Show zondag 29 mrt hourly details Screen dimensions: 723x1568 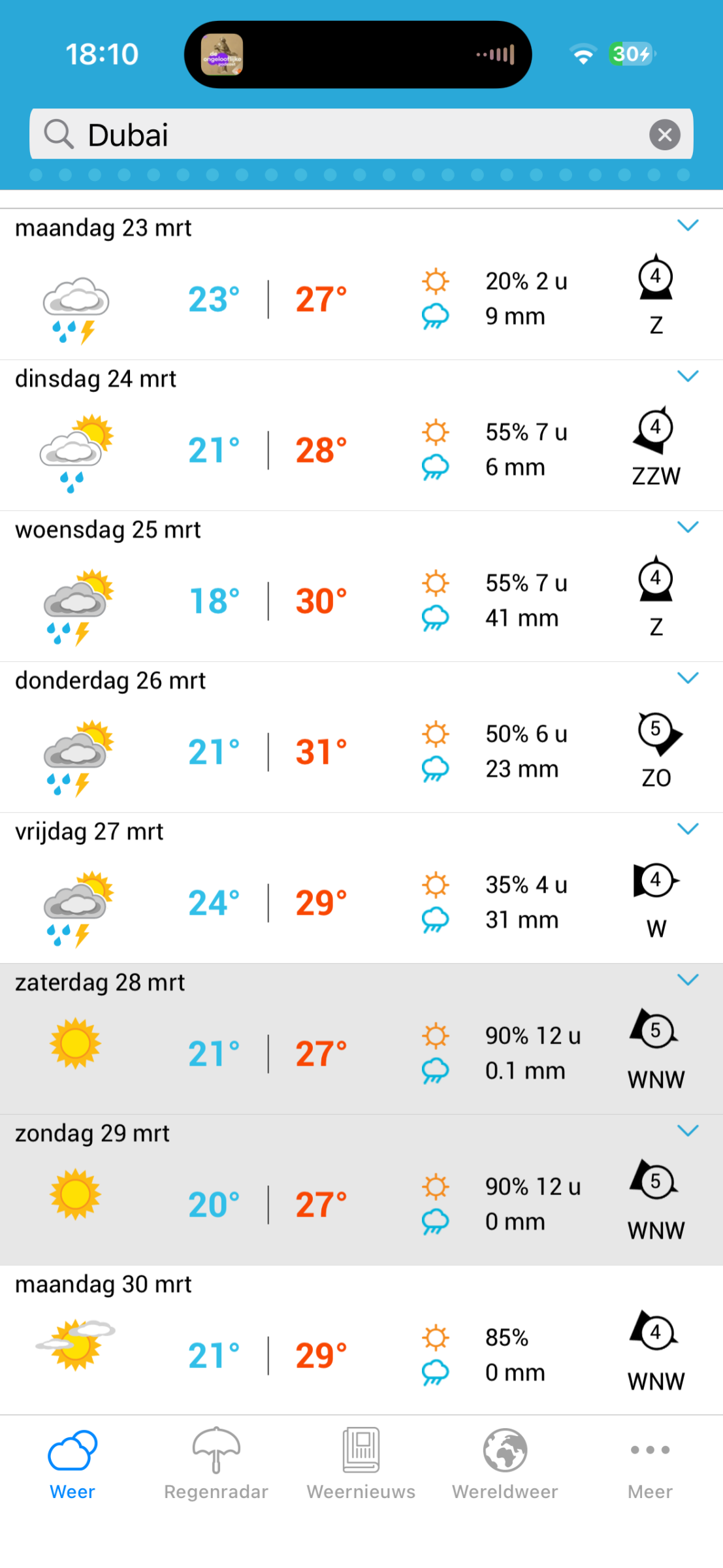tap(688, 1131)
